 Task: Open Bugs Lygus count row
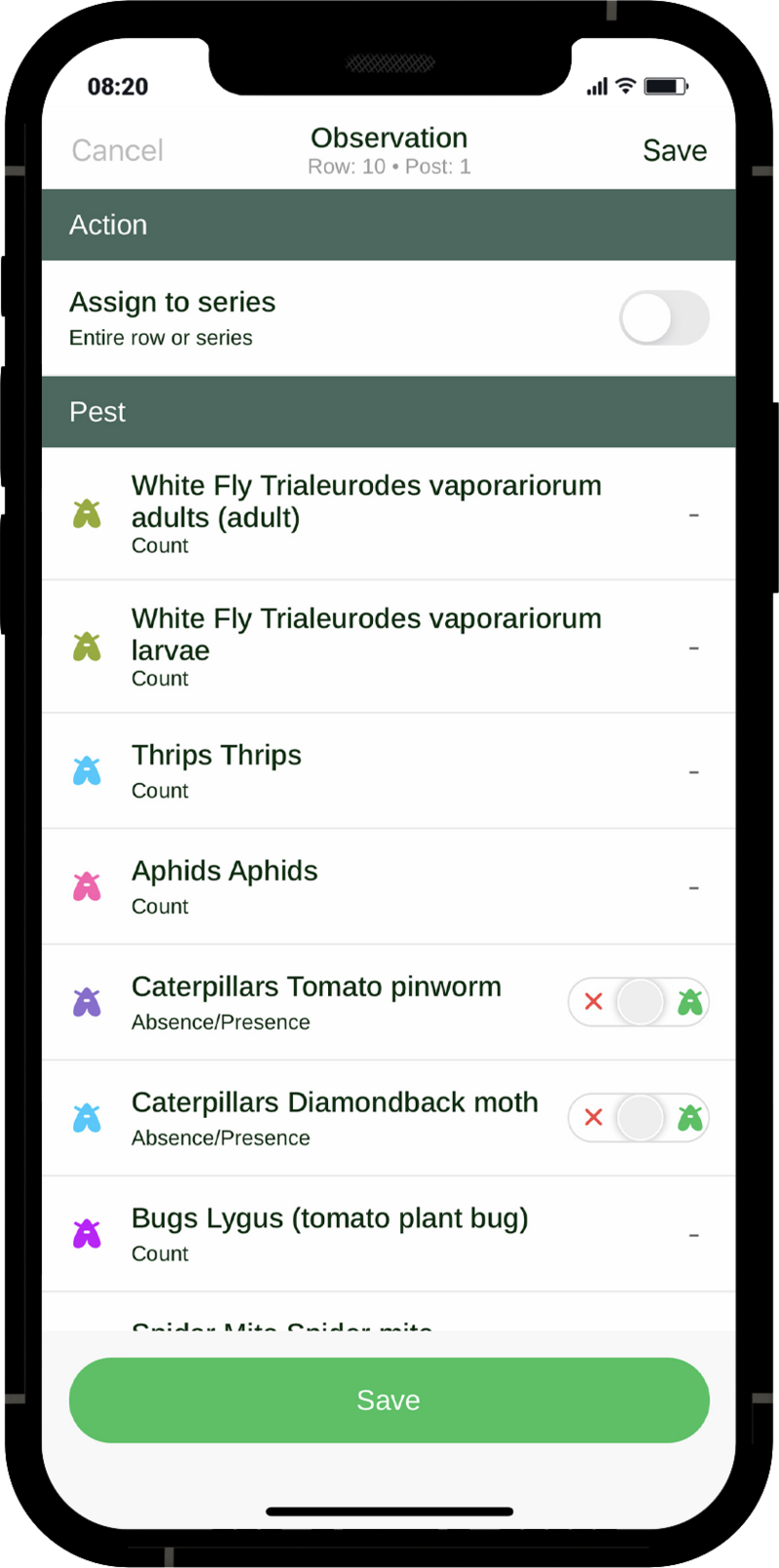(x=388, y=1234)
